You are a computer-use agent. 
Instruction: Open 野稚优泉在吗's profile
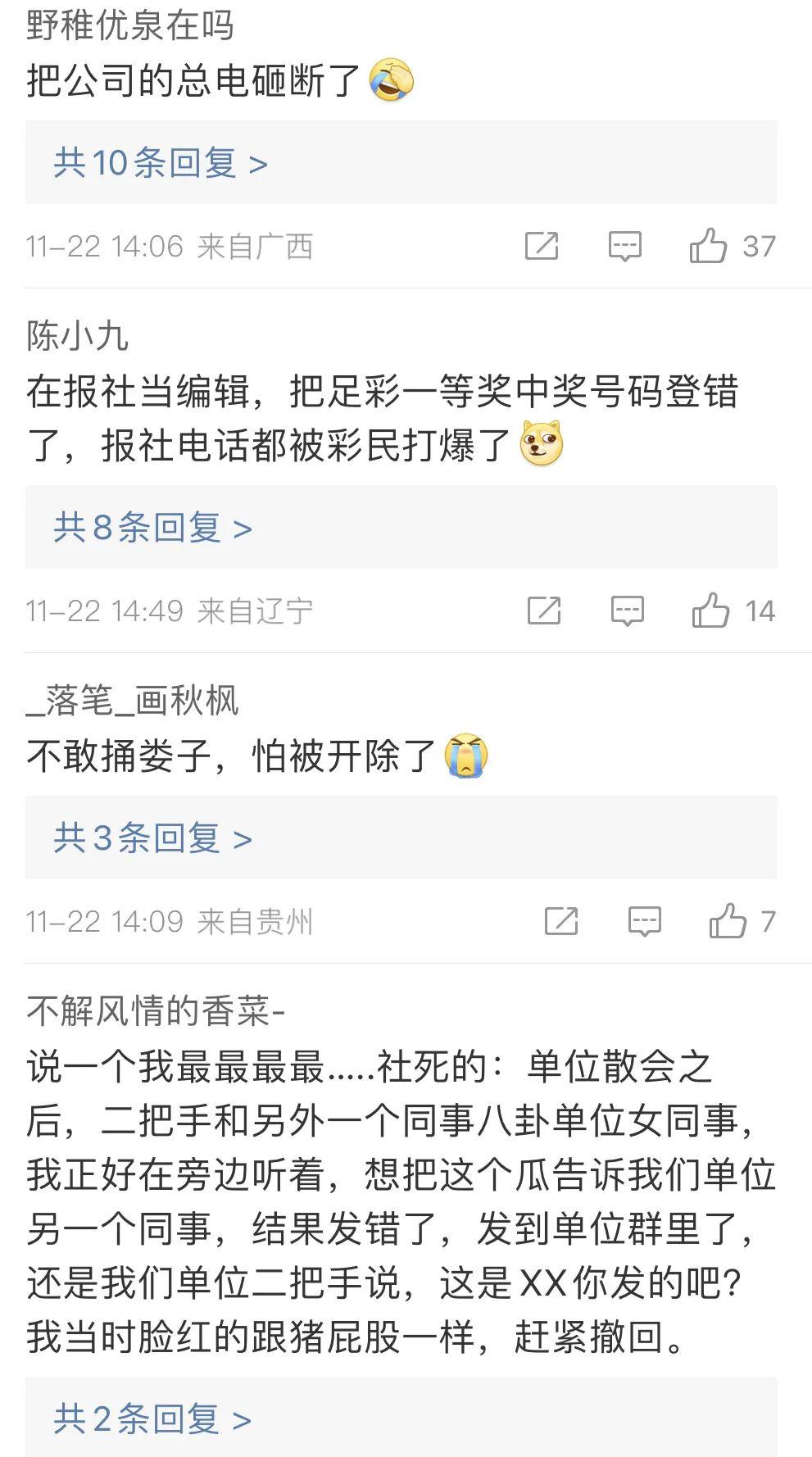(x=129, y=25)
